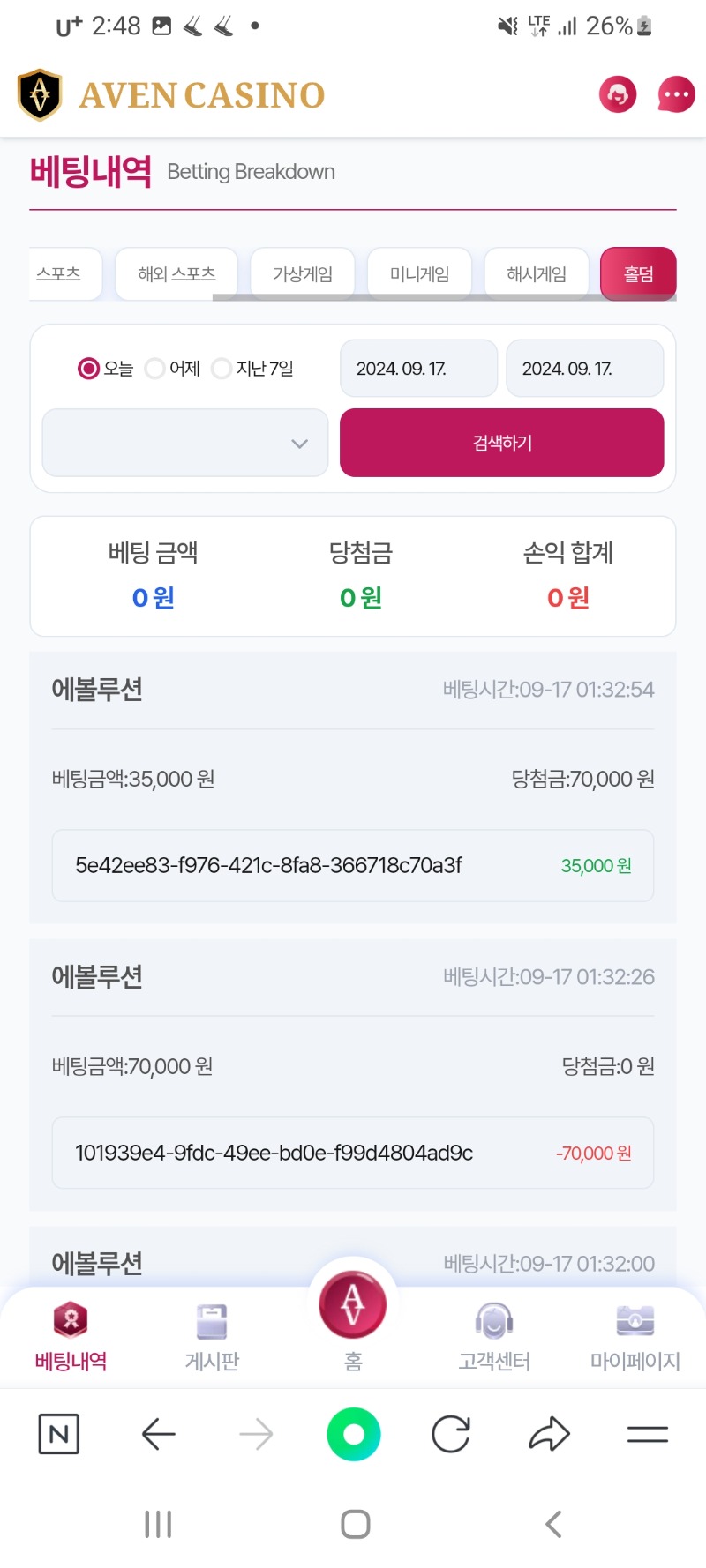Open the start date field 2024. 09. 17.

[x=419, y=369]
